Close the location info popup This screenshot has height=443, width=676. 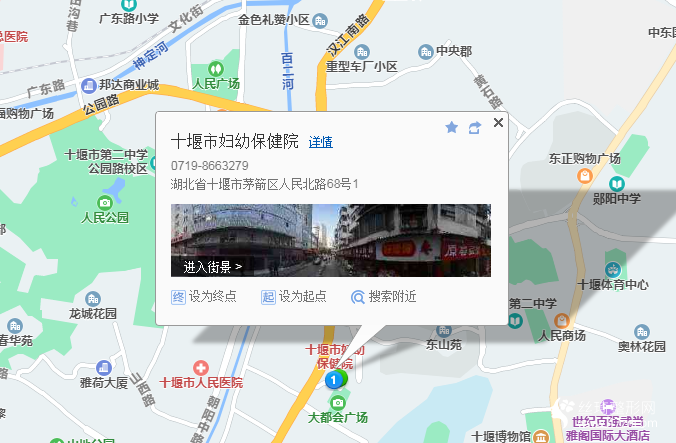[x=498, y=123]
